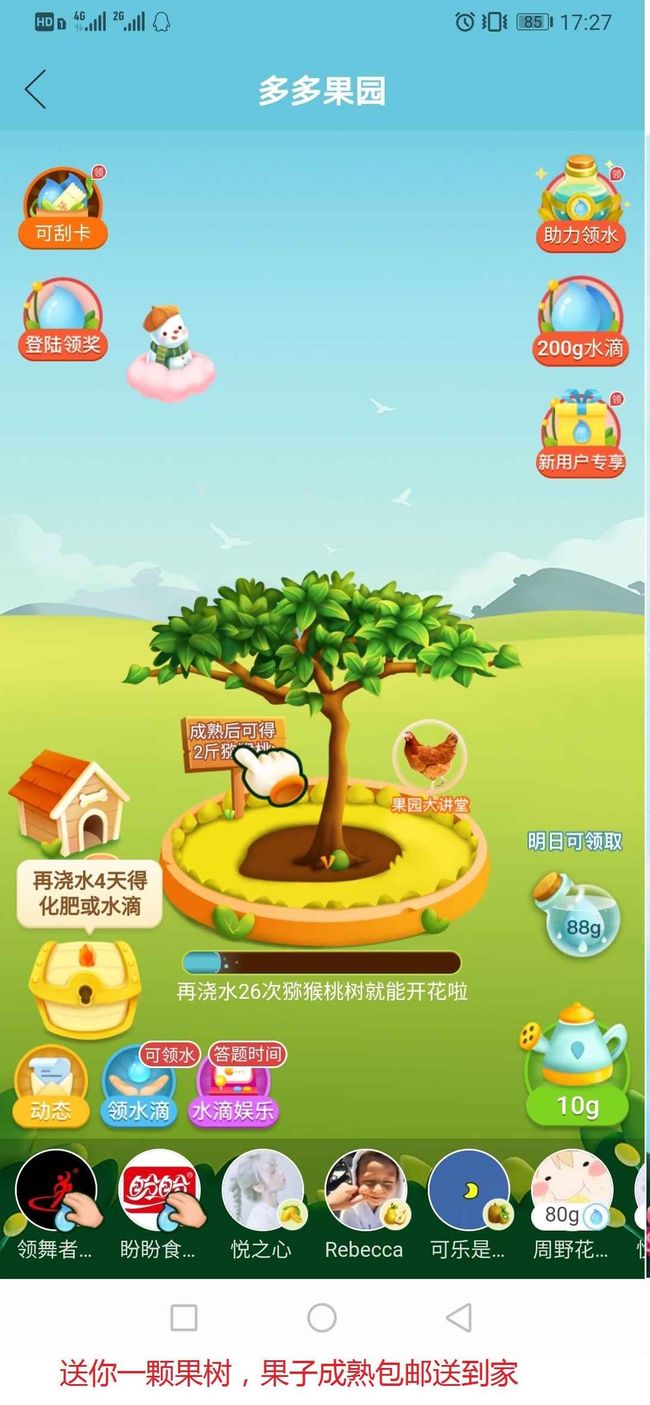
Task: Claim the 登陆领奖 login reward
Action: tap(64, 319)
